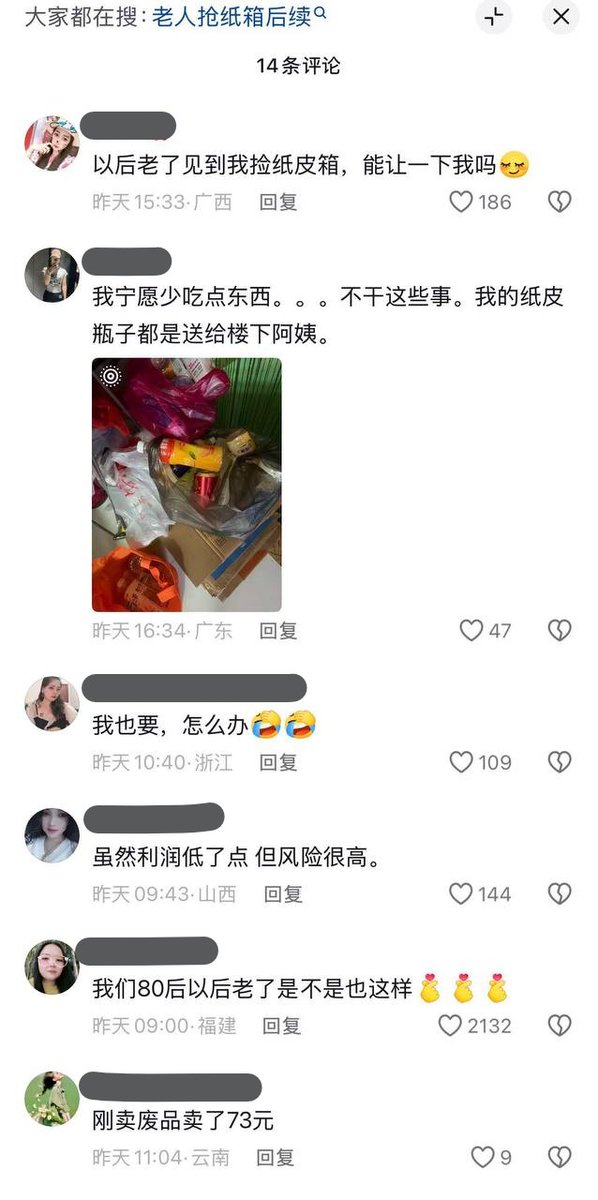Open the avatar of the 80后 commenter
The width and height of the screenshot is (598, 1200).
pos(51,967)
